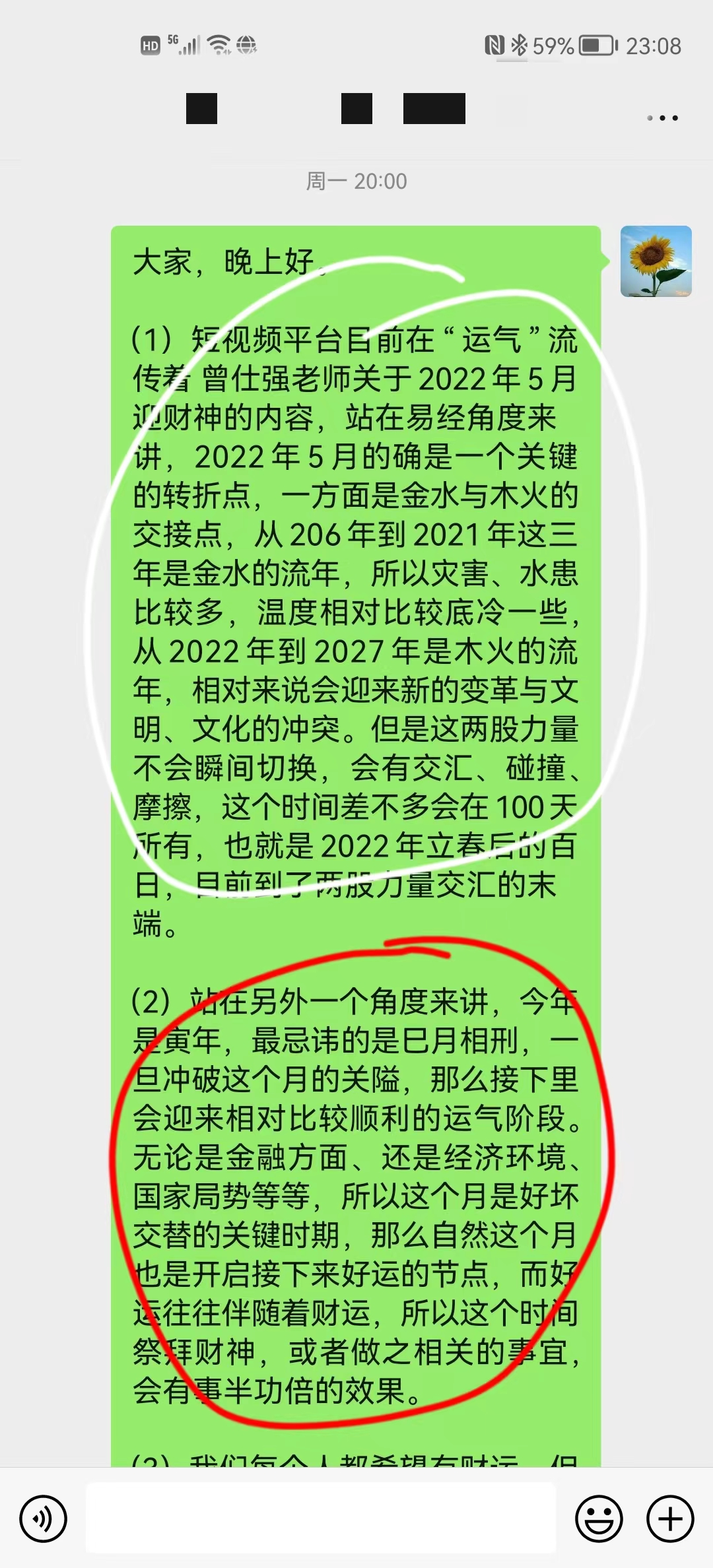Open the emoji sticker panel
Viewport: 713px width, 1568px height.
pyautogui.click(x=599, y=1519)
